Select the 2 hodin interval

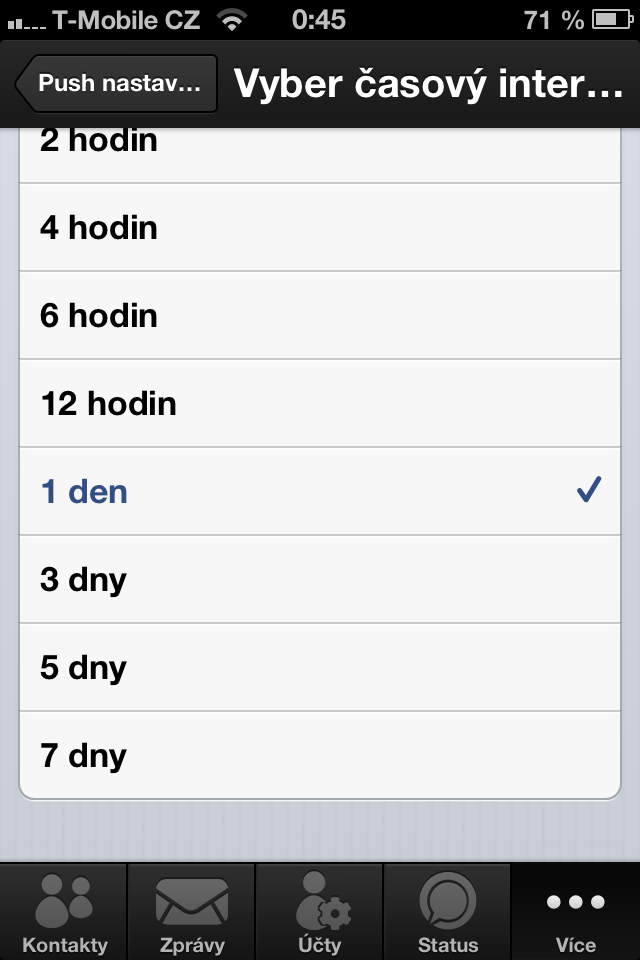(x=320, y=154)
